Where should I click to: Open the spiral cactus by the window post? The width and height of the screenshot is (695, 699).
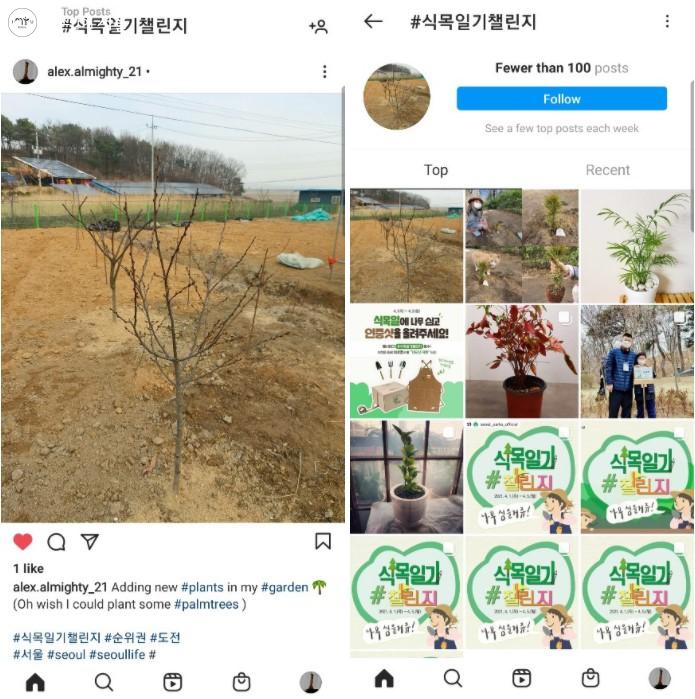tap(406, 476)
